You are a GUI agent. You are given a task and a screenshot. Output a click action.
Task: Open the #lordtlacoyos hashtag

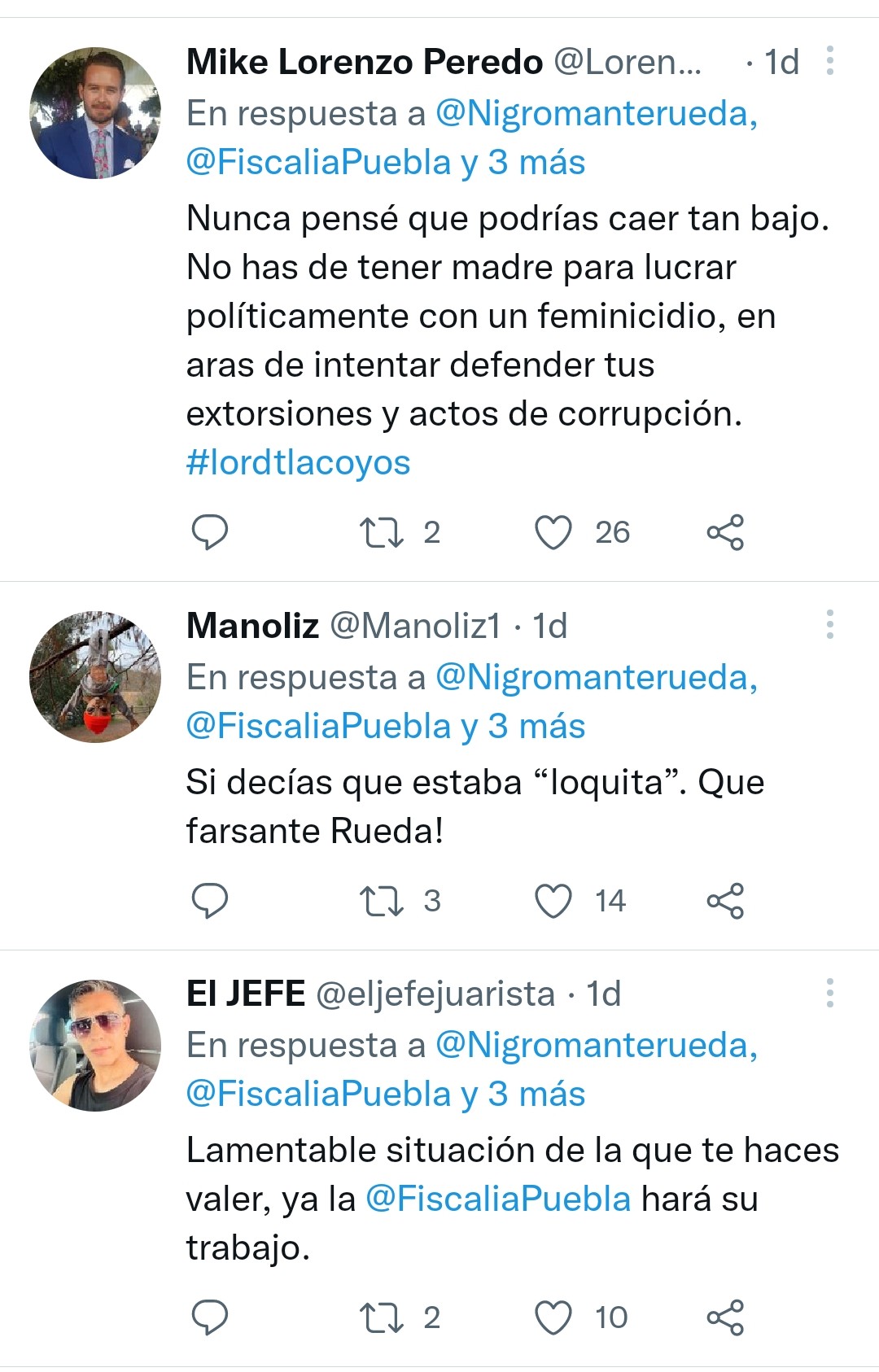pyautogui.click(x=298, y=463)
